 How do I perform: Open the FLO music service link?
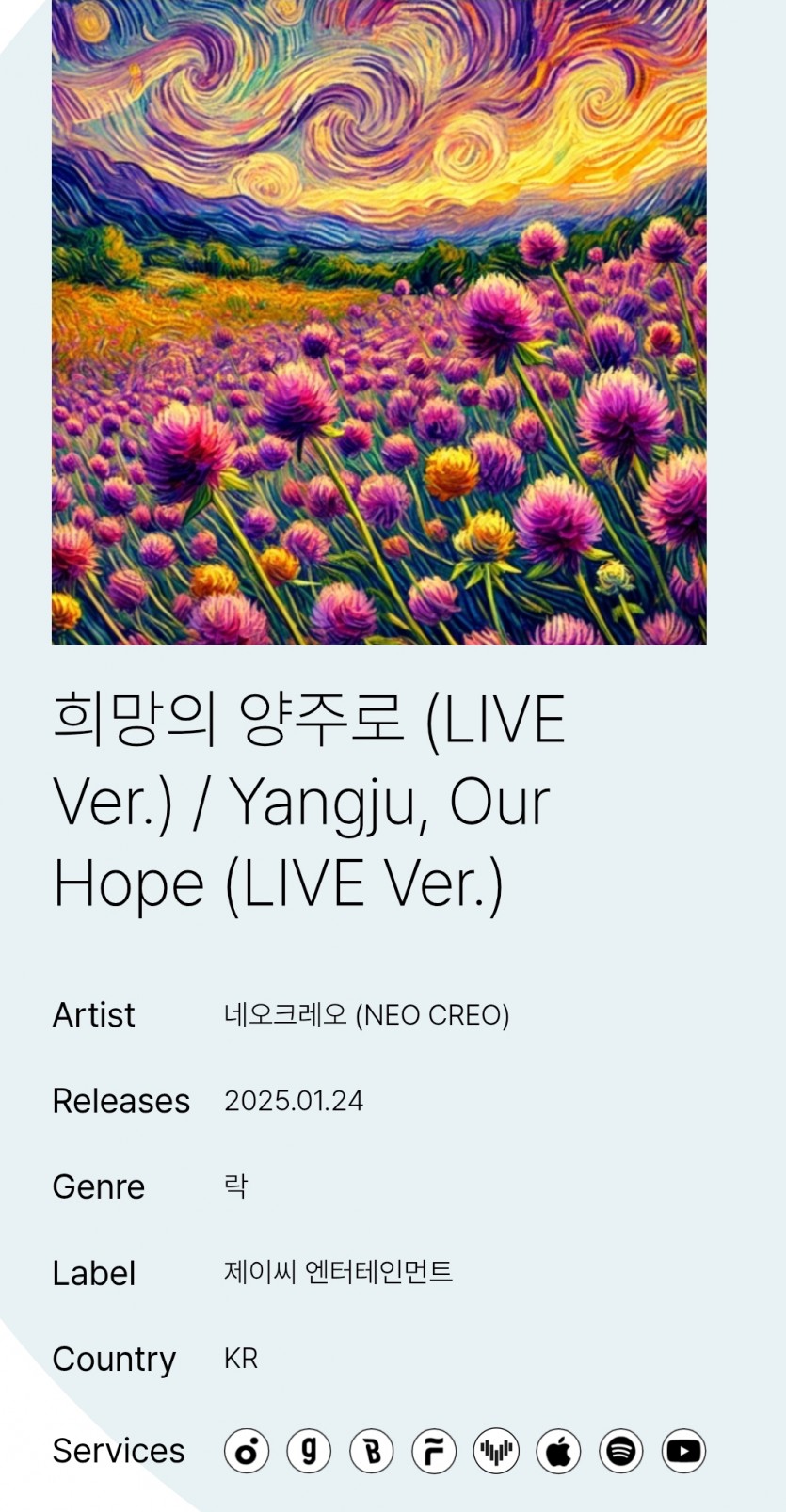tap(434, 1451)
